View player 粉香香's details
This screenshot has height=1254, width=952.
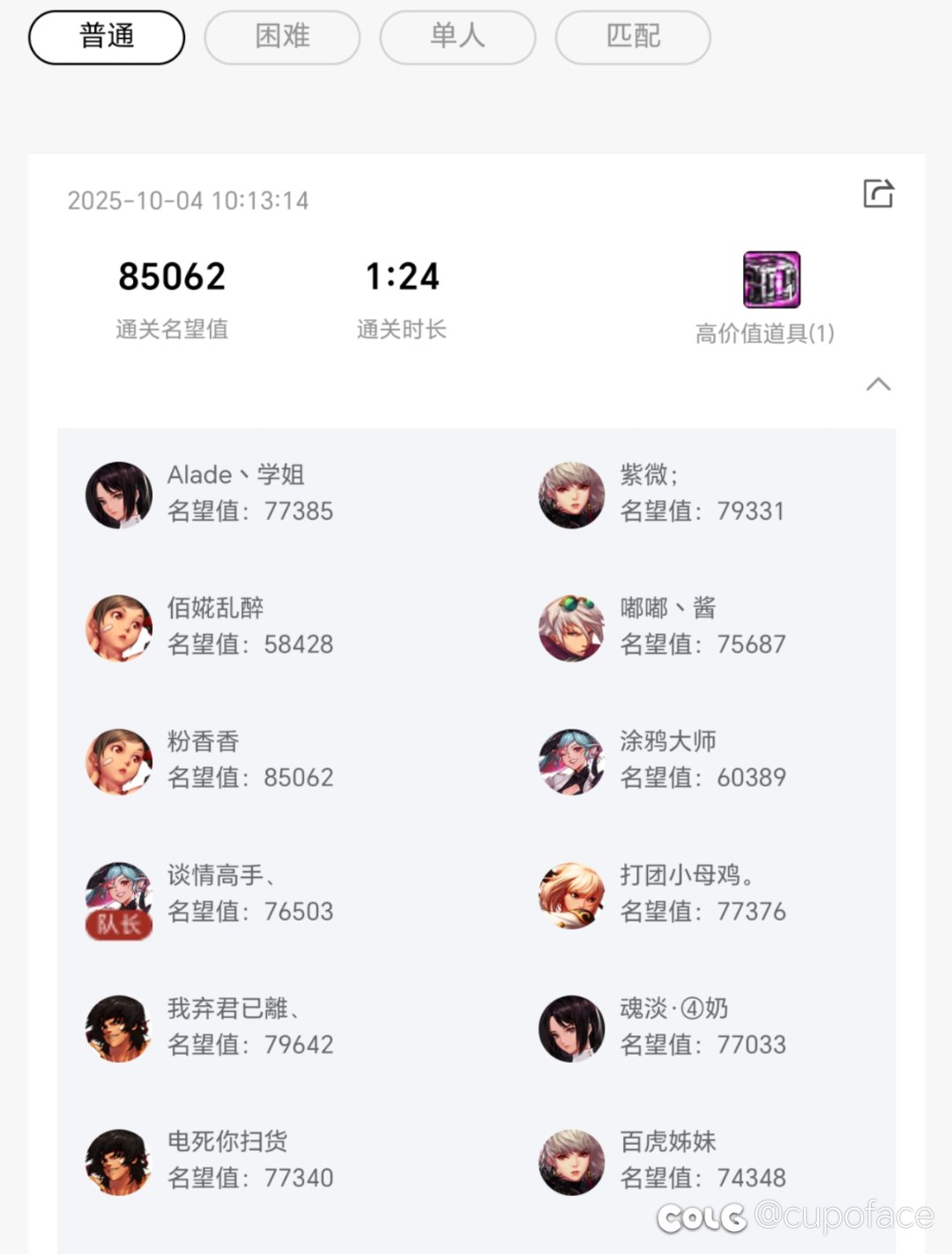click(x=119, y=761)
